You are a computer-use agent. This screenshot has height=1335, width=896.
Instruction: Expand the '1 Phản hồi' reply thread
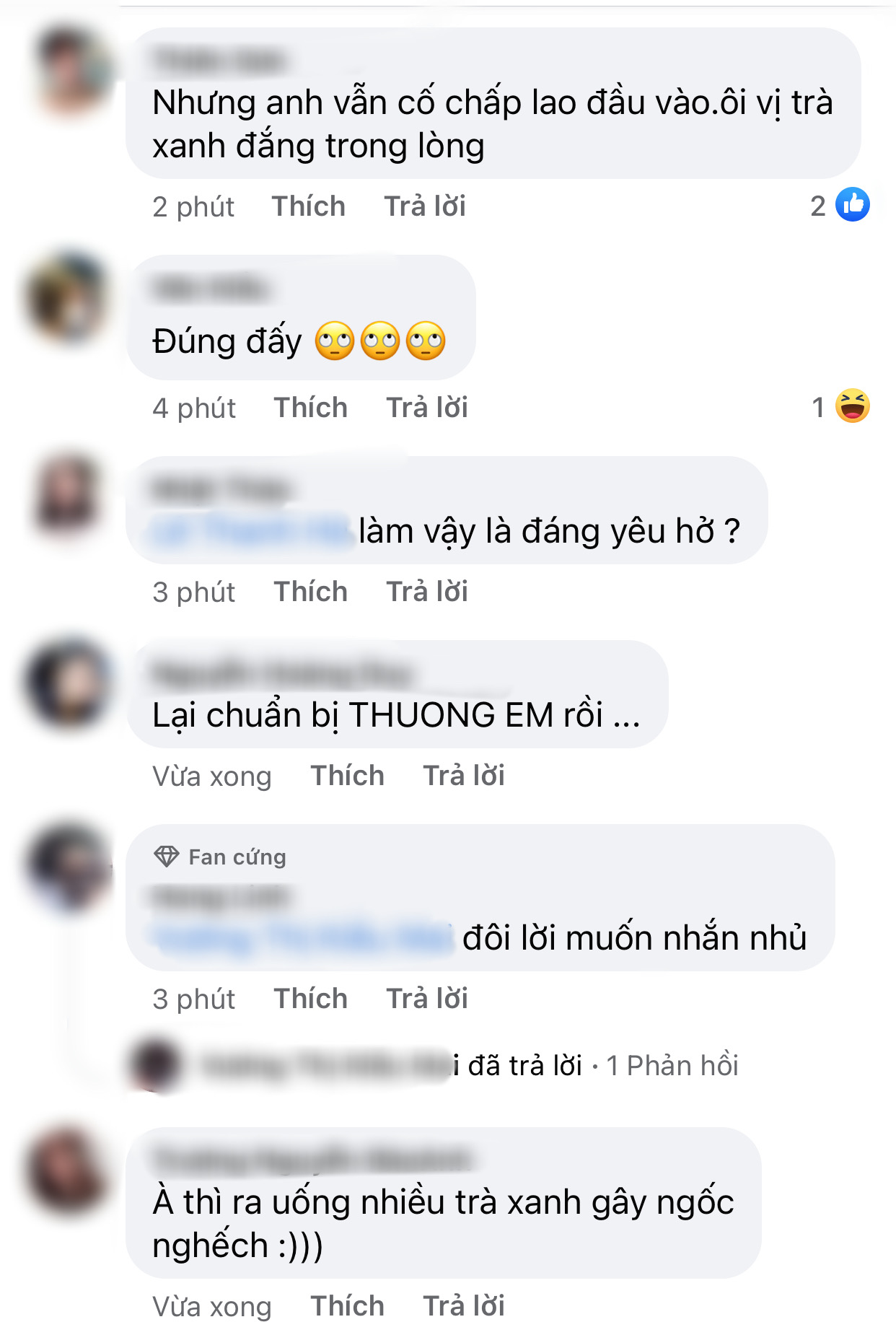point(672,1066)
